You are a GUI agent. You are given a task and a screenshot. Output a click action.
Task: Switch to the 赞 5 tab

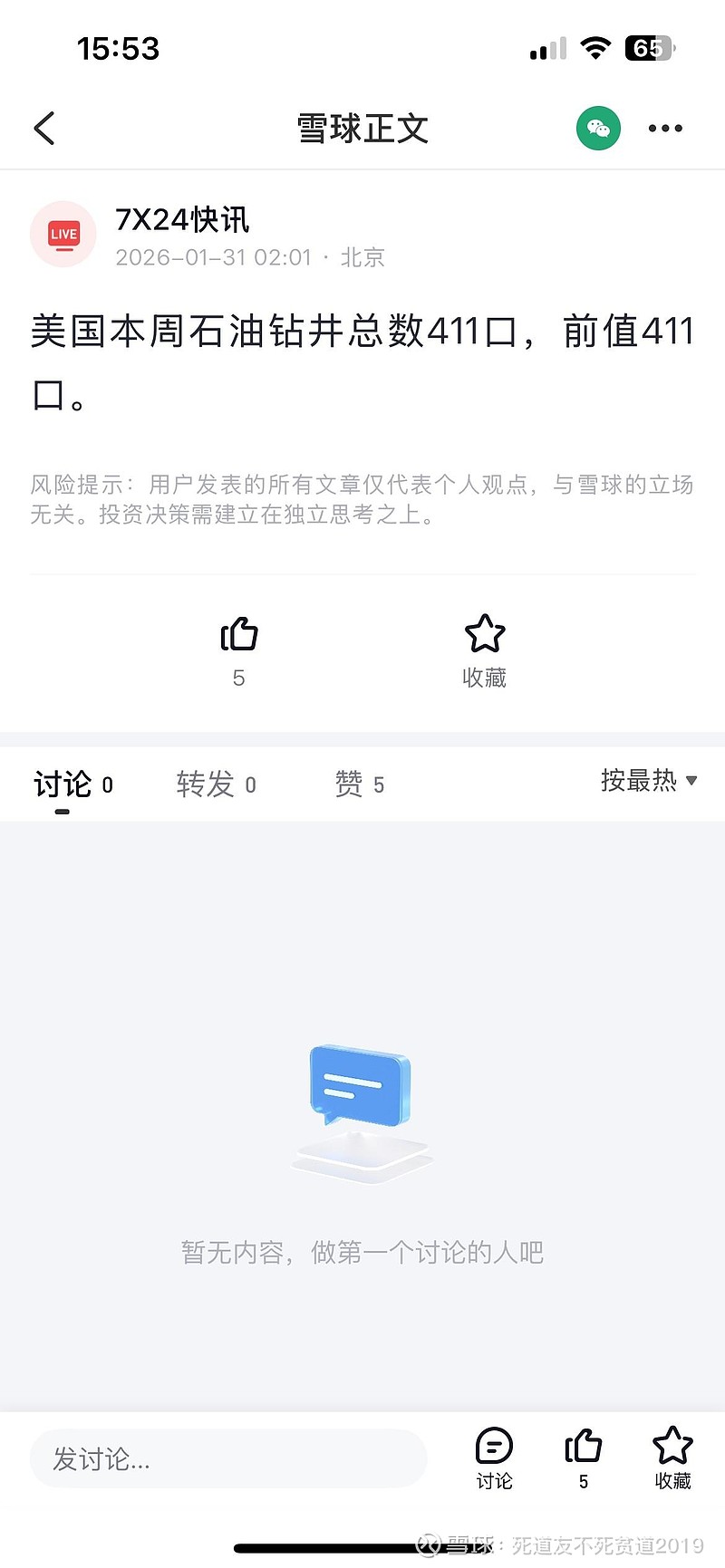coord(359,784)
